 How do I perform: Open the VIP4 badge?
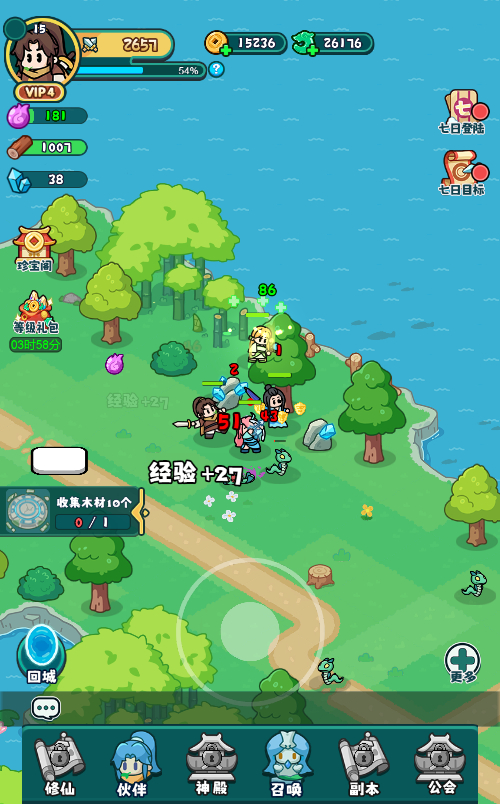coord(40,92)
